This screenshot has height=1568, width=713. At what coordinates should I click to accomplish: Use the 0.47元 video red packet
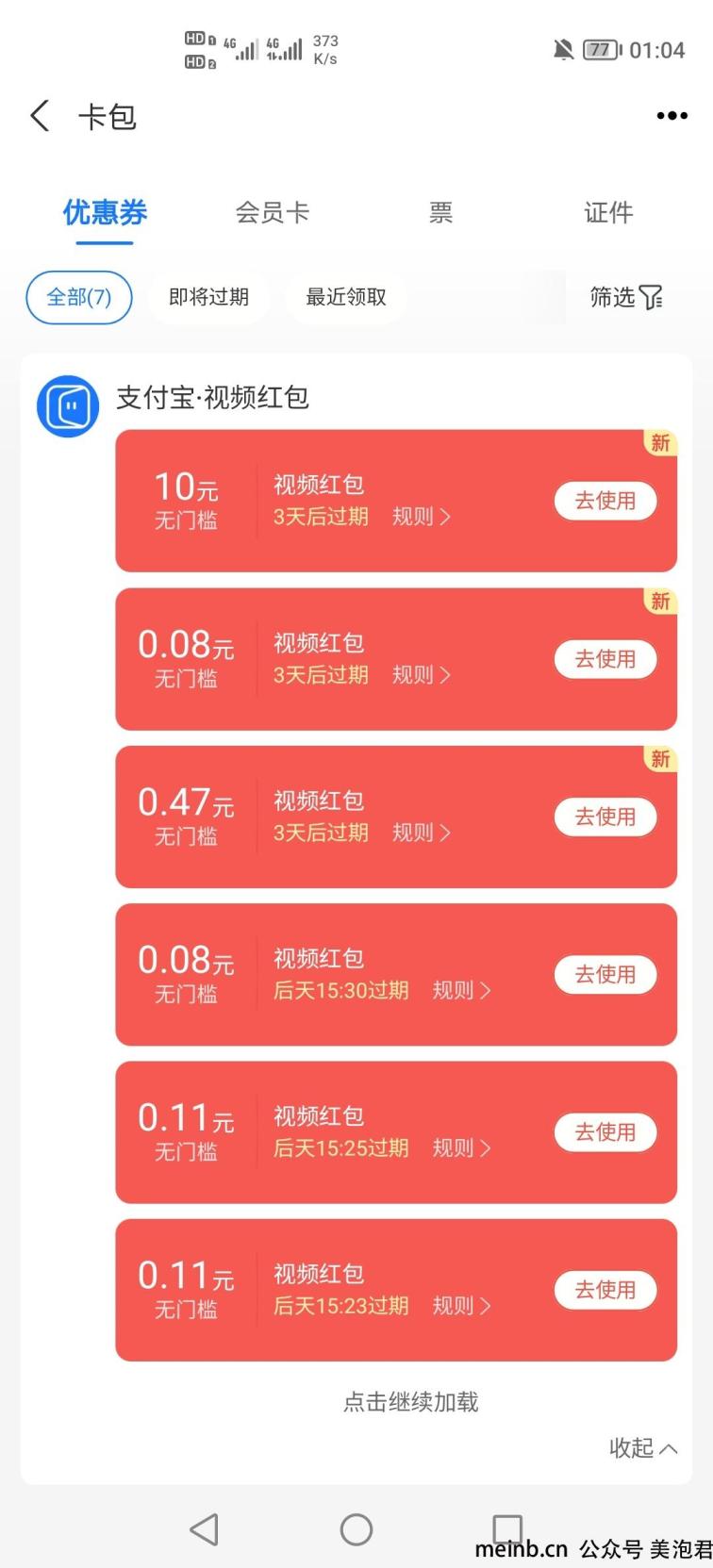coord(605,817)
